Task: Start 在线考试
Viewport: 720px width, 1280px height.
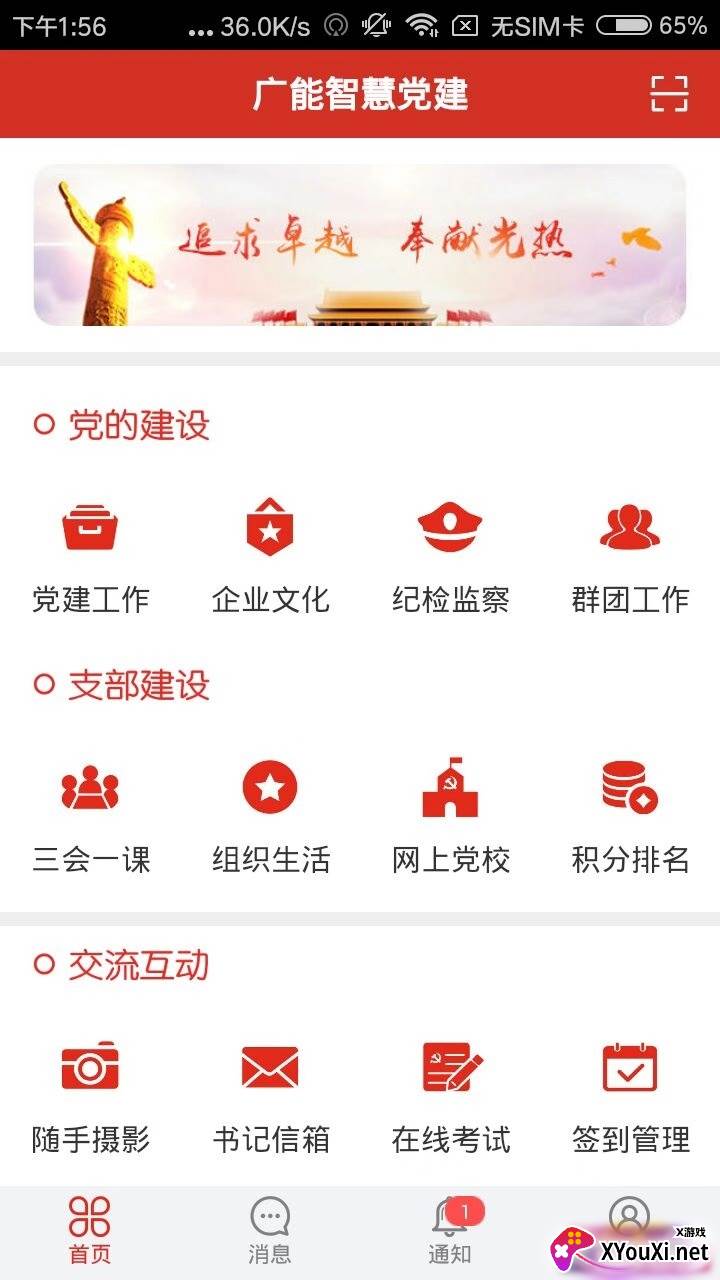Action: (450, 1093)
